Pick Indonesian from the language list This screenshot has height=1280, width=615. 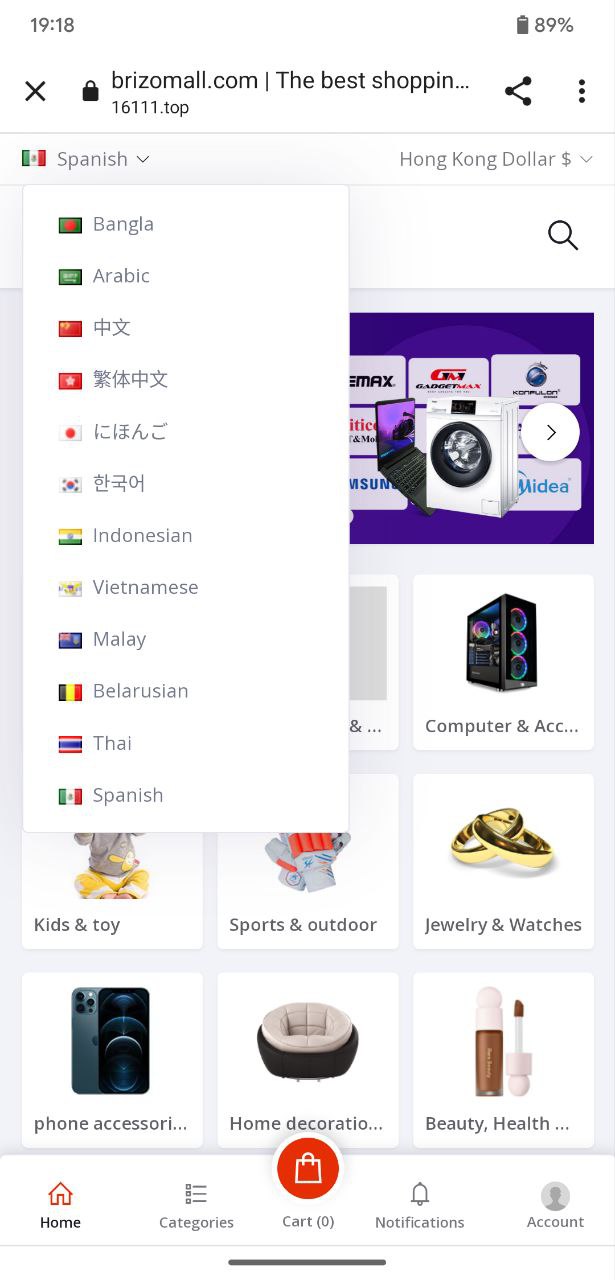(x=142, y=536)
